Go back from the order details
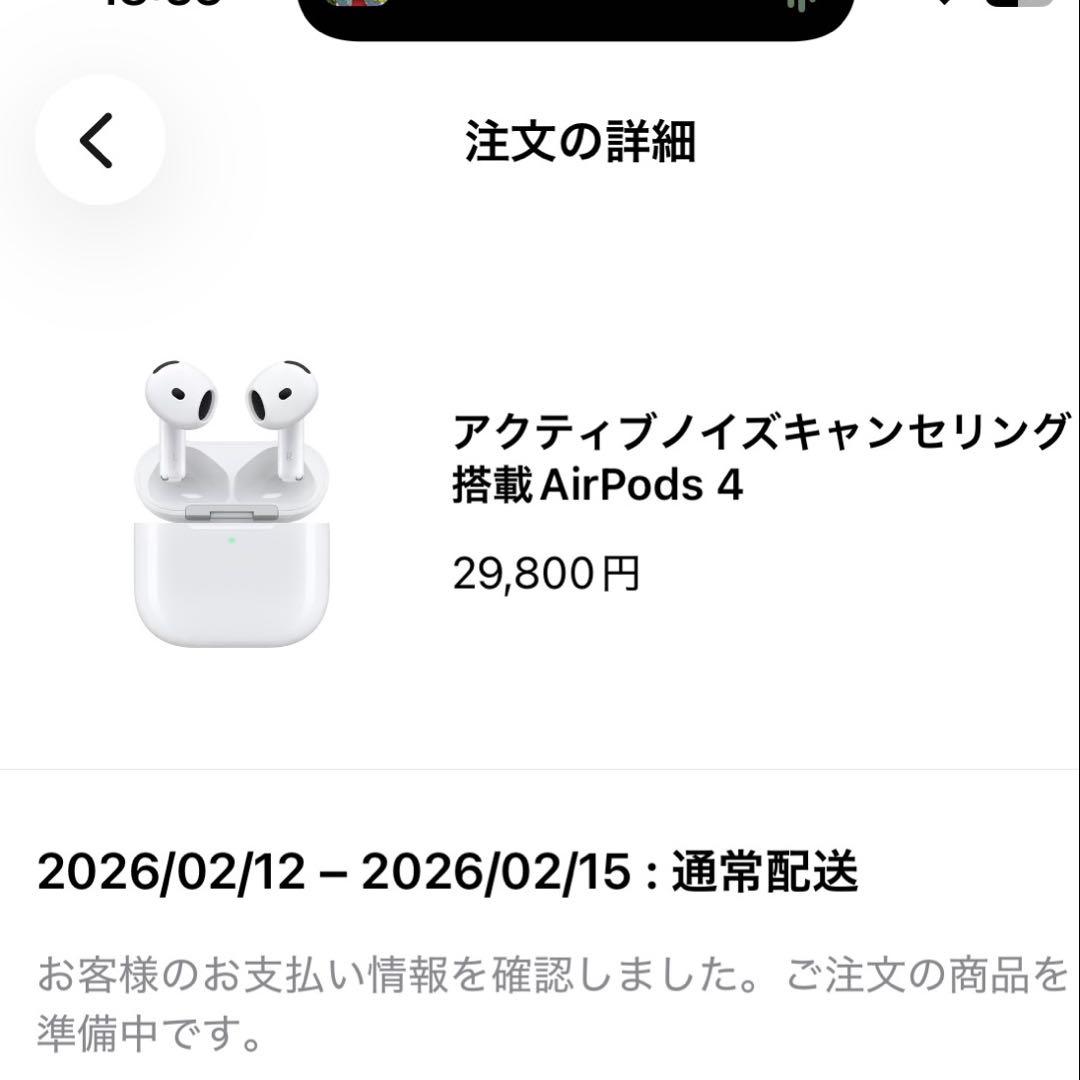This screenshot has width=1080, height=1080. 98,140
